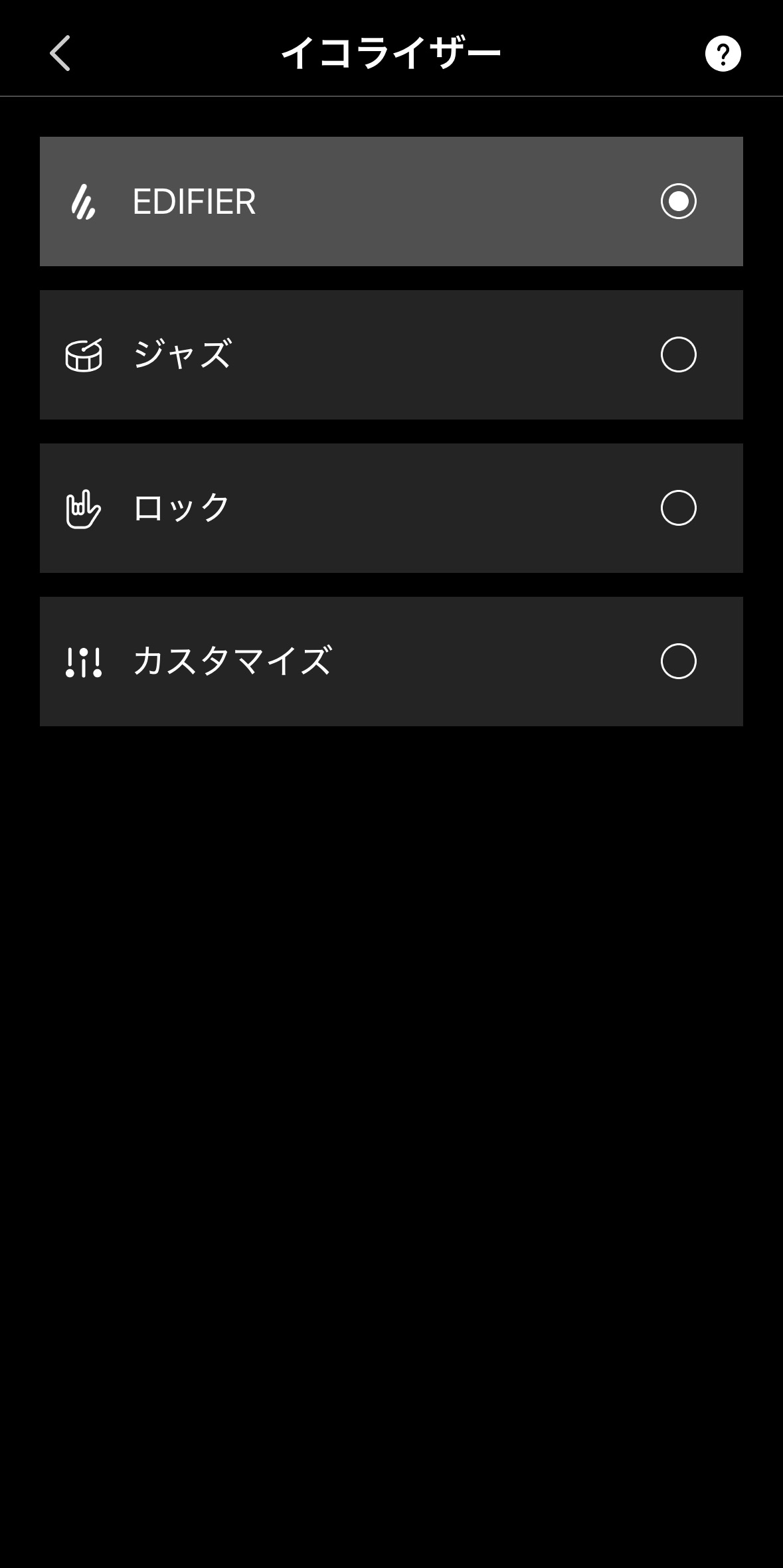This screenshot has width=783, height=1568.
Task: Select the ロック radio button
Action: 678,508
